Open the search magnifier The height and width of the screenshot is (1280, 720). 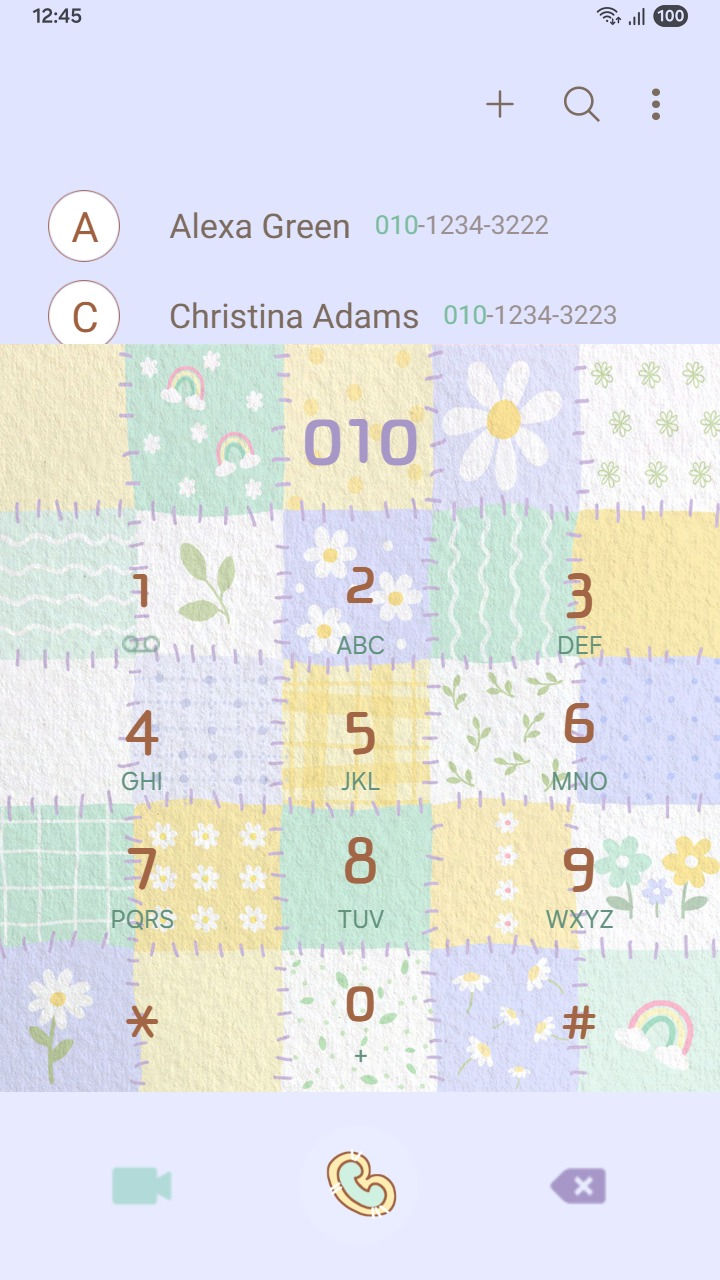pyautogui.click(x=581, y=104)
